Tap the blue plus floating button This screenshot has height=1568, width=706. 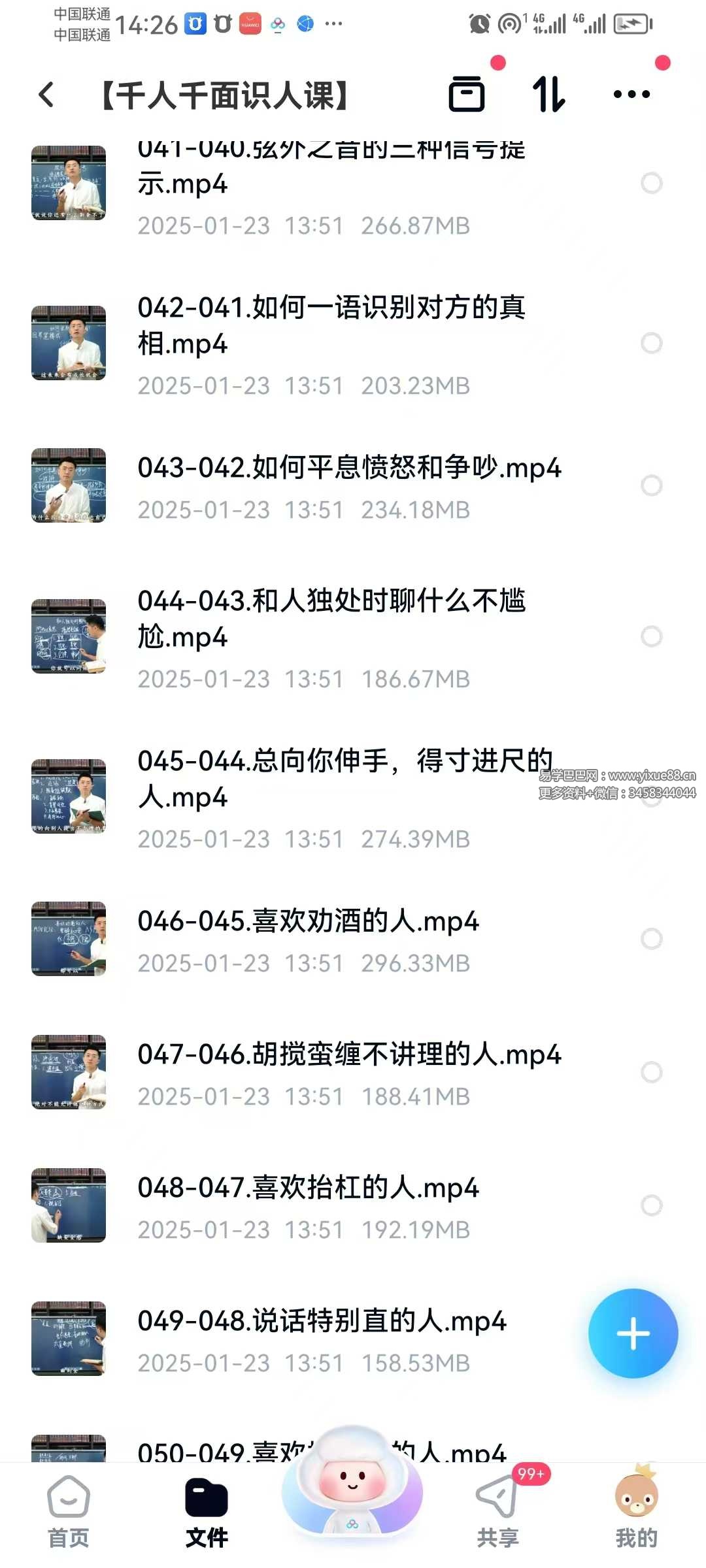[633, 1333]
